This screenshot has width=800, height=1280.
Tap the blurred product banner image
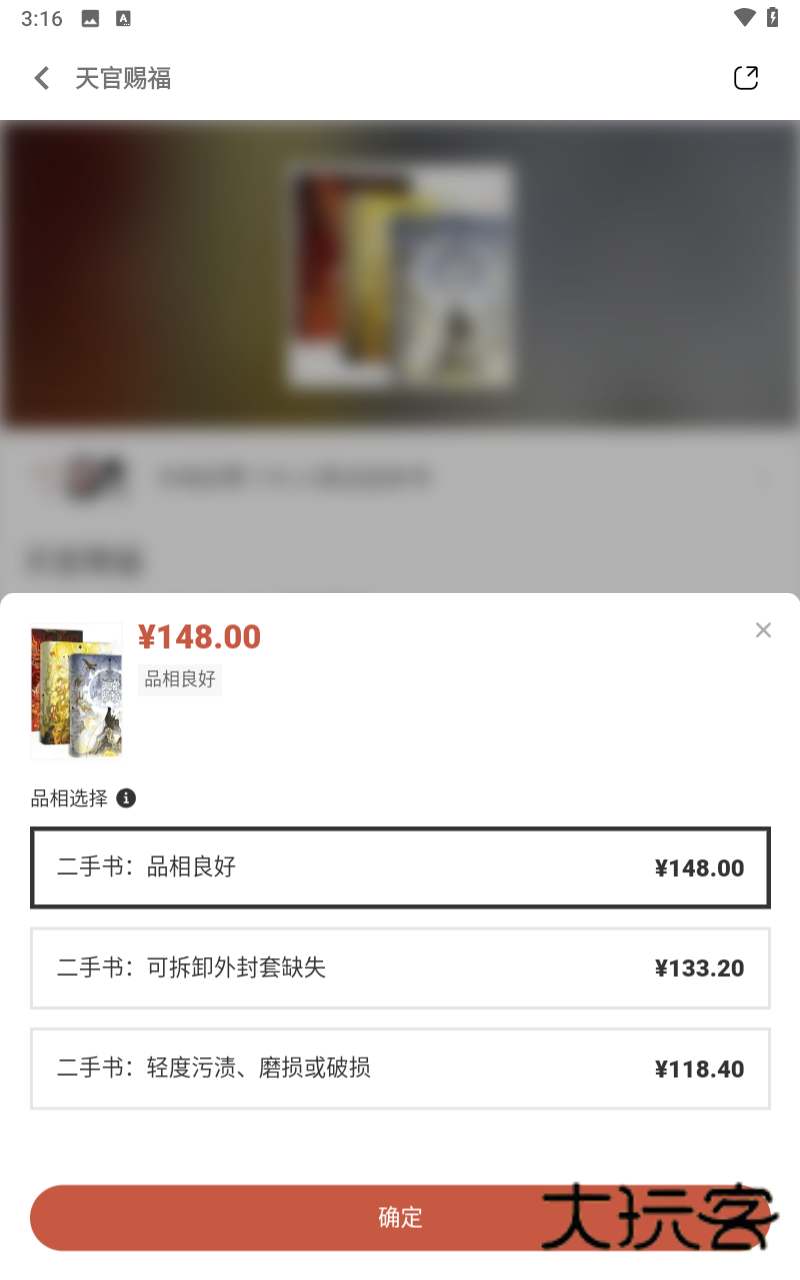coord(400,275)
